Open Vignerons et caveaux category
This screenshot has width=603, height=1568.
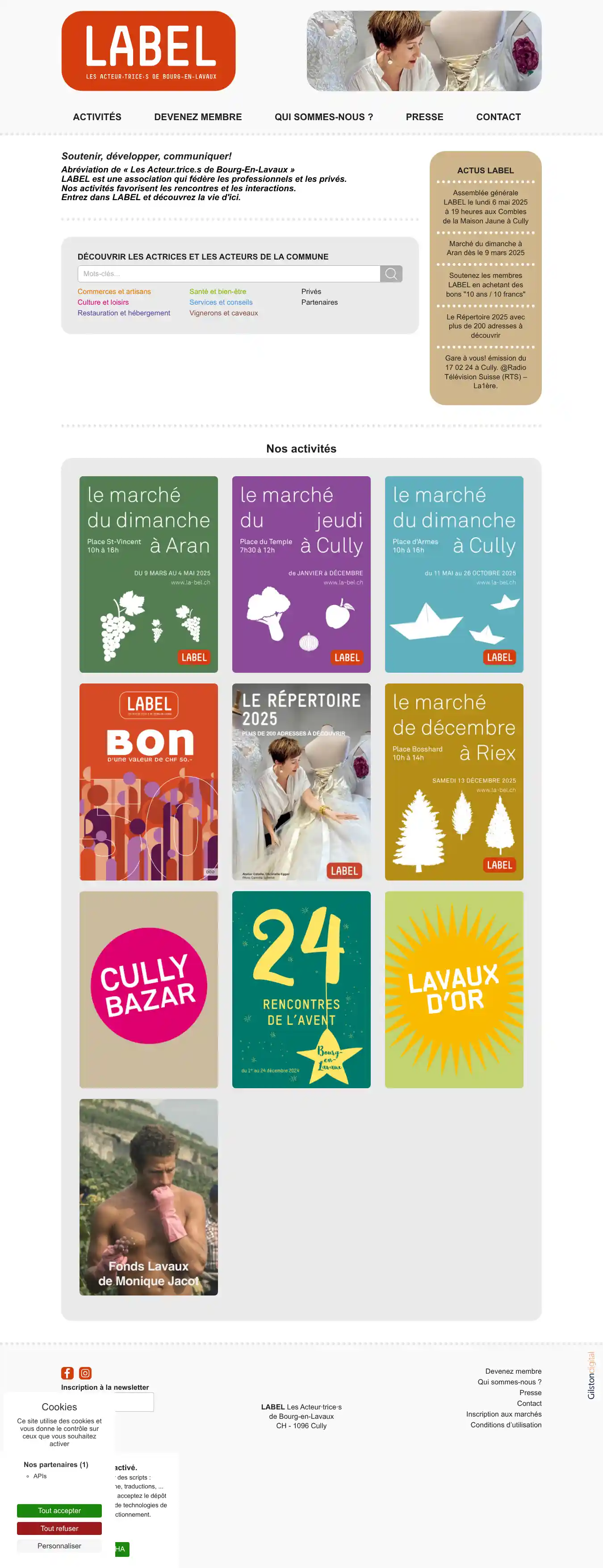[x=223, y=313]
